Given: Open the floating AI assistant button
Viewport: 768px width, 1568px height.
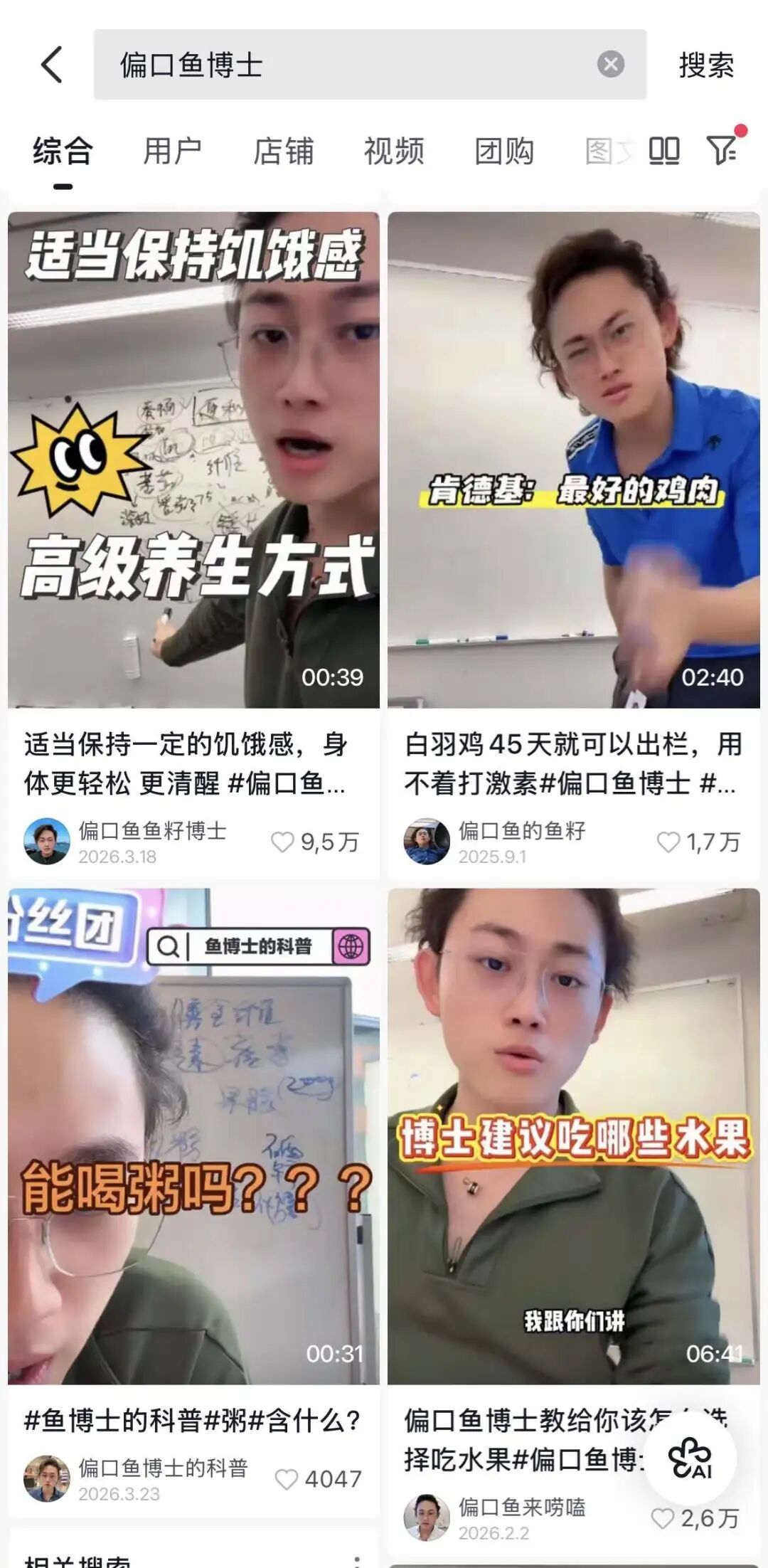Looking at the screenshot, I should [690, 1458].
